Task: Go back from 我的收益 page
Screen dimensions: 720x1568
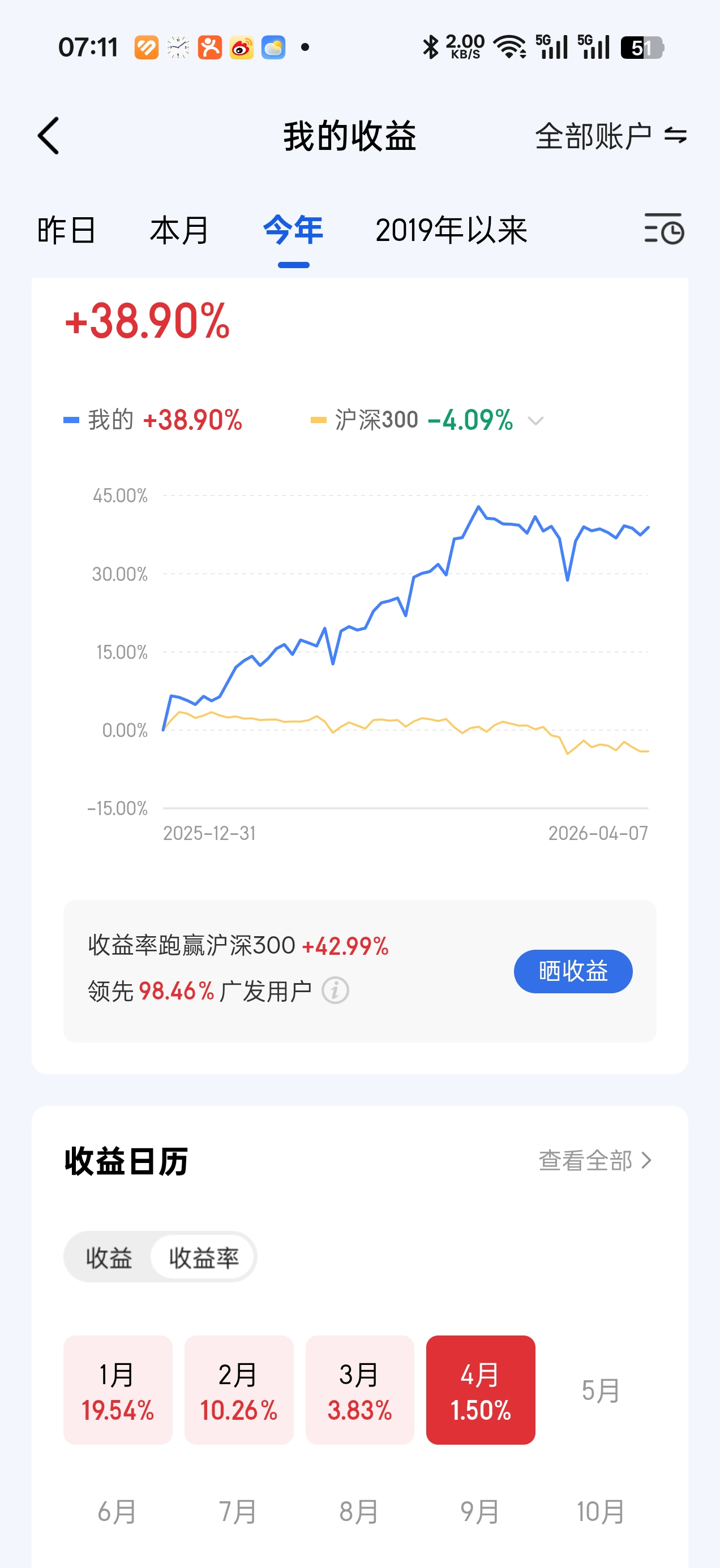Action: pyautogui.click(x=49, y=135)
